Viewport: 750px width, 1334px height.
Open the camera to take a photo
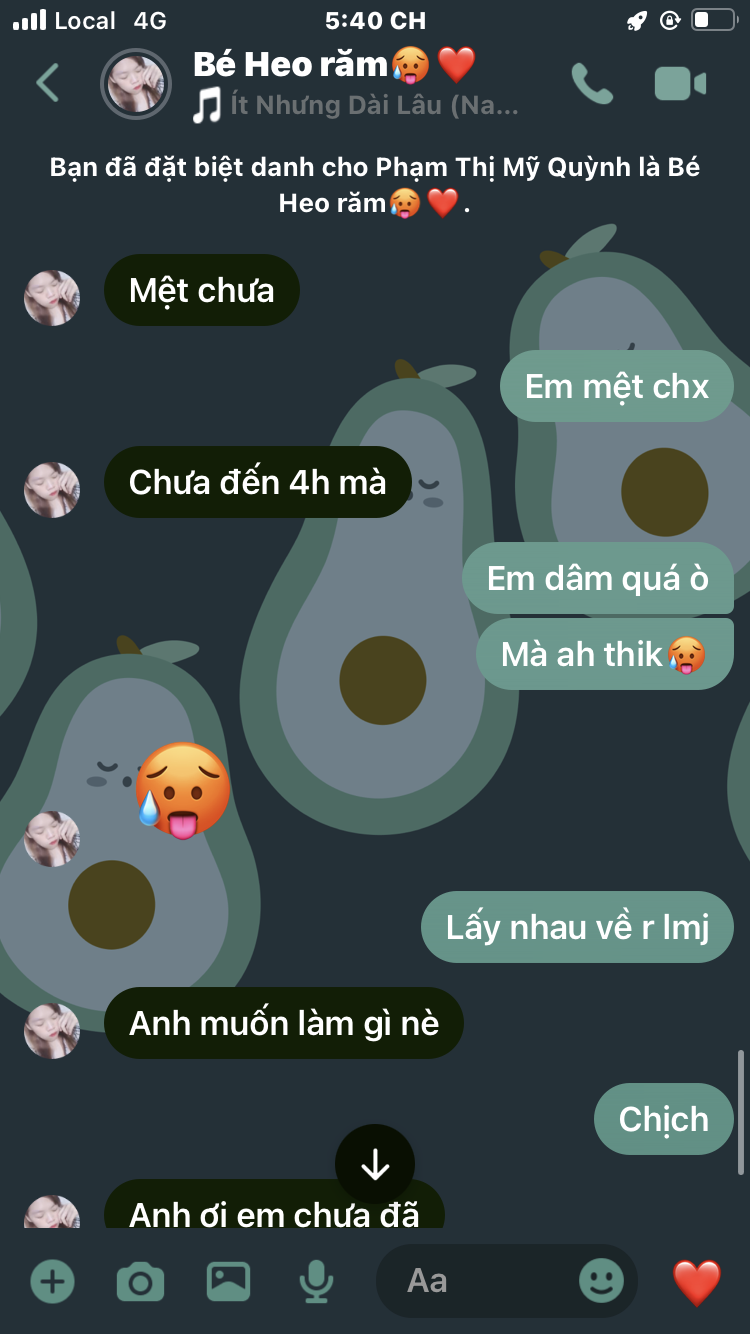(140, 1281)
